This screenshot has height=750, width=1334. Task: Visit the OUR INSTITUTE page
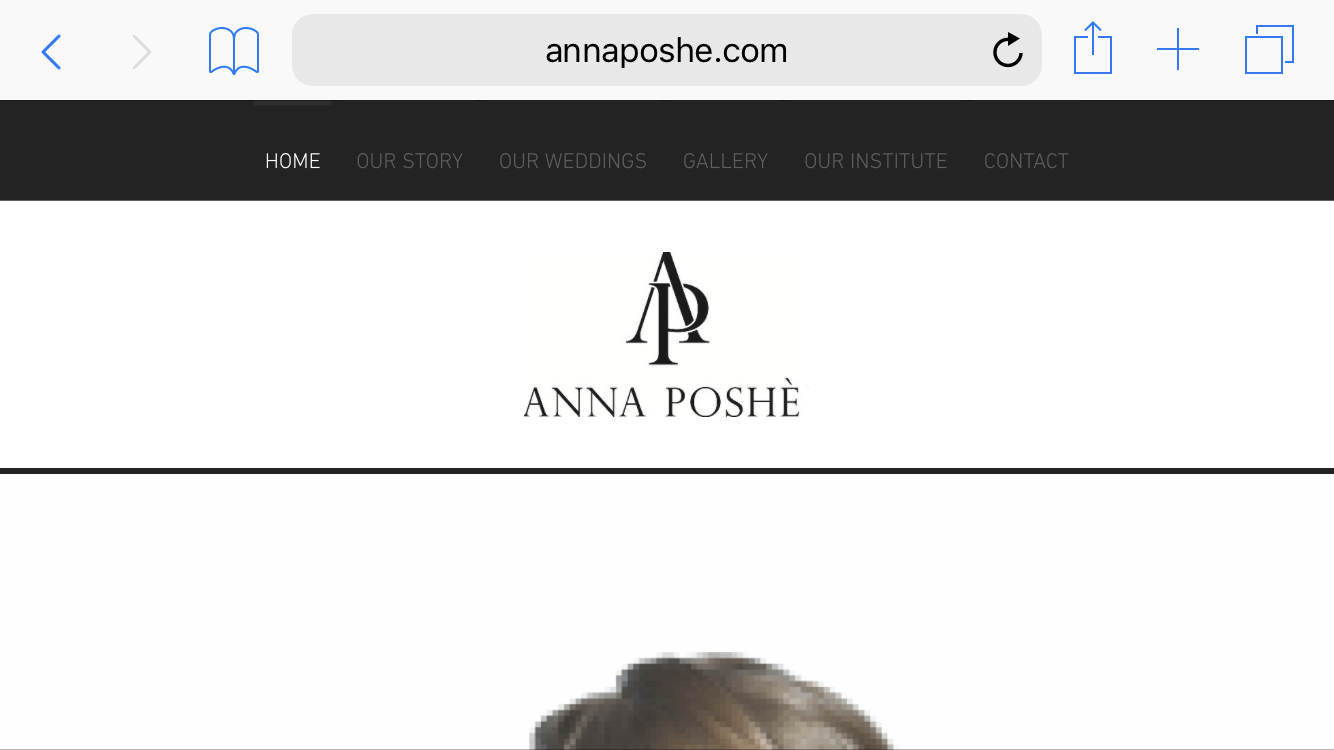(x=875, y=161)
